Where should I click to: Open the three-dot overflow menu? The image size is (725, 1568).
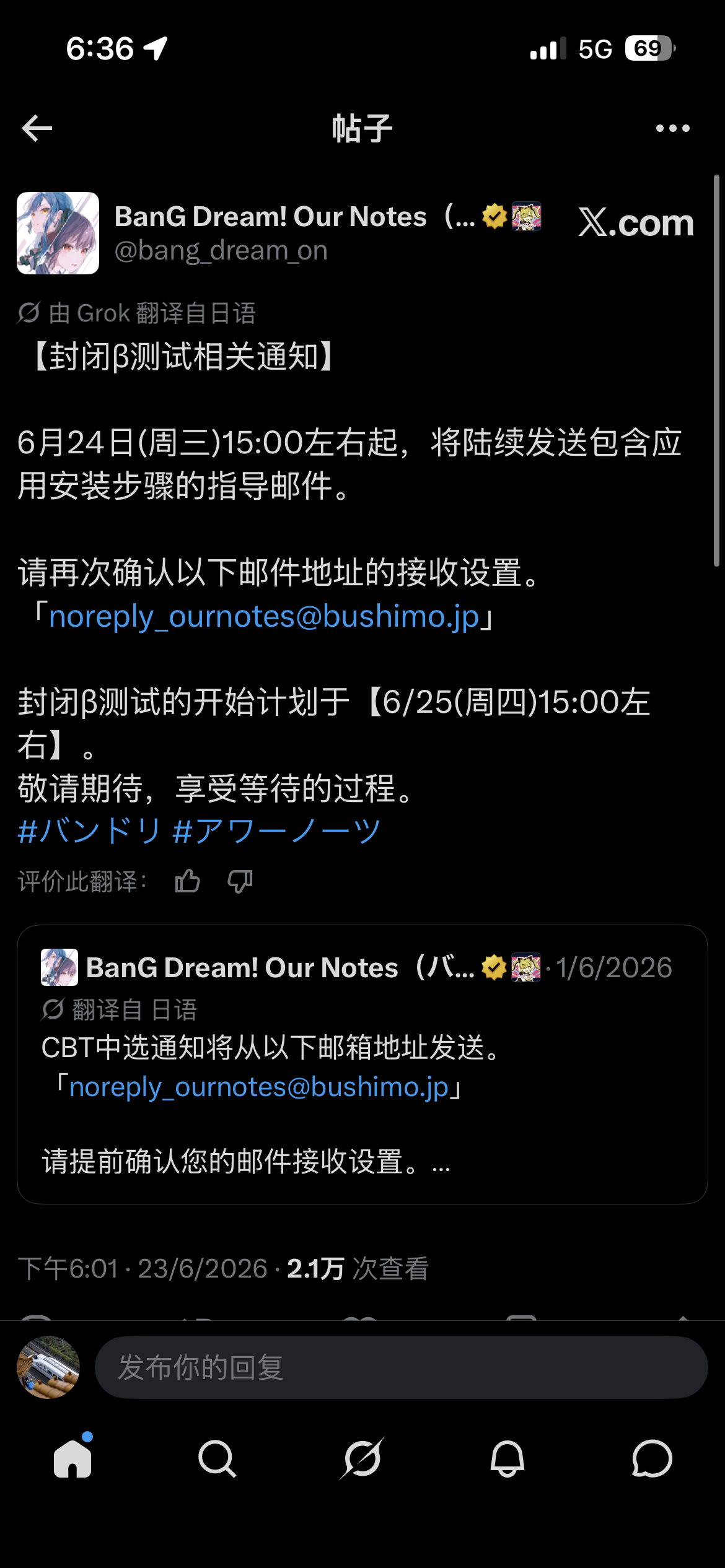(x=672, y=128)
